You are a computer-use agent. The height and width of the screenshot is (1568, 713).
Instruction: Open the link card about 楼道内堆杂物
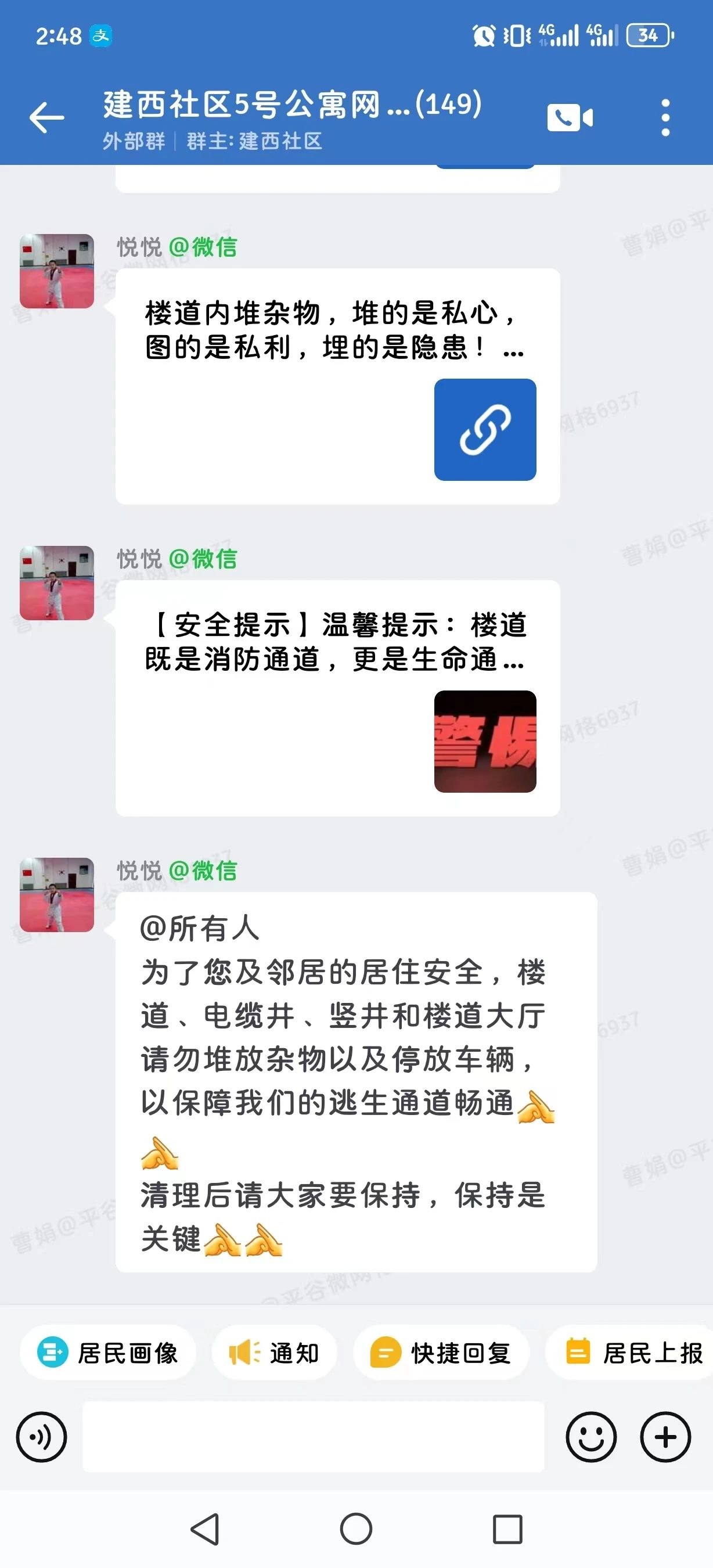coord(337,386)
